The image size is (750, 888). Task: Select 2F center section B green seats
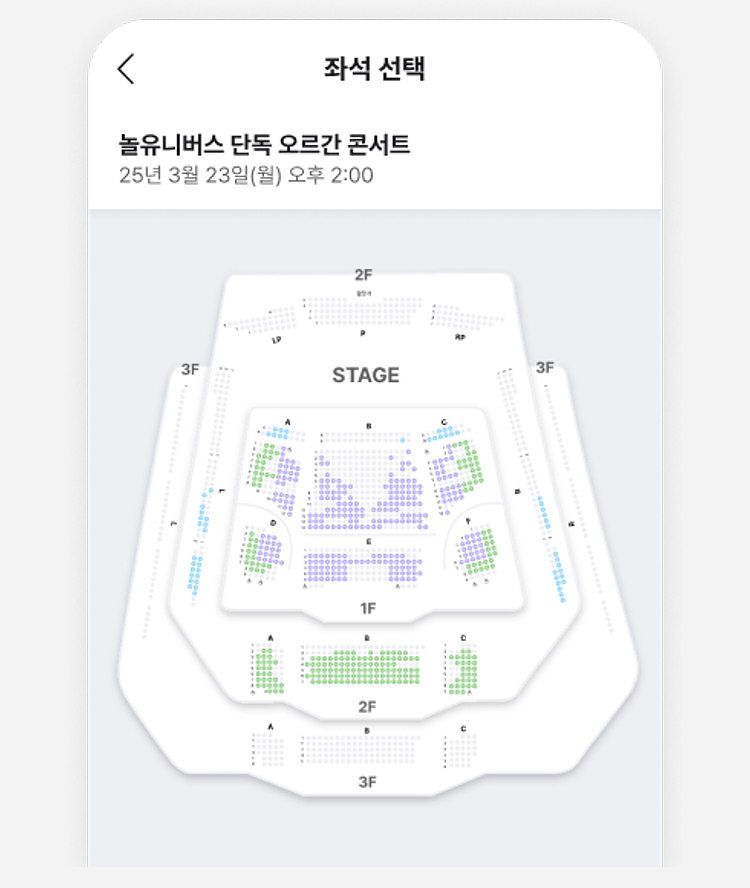pos(362,667)
